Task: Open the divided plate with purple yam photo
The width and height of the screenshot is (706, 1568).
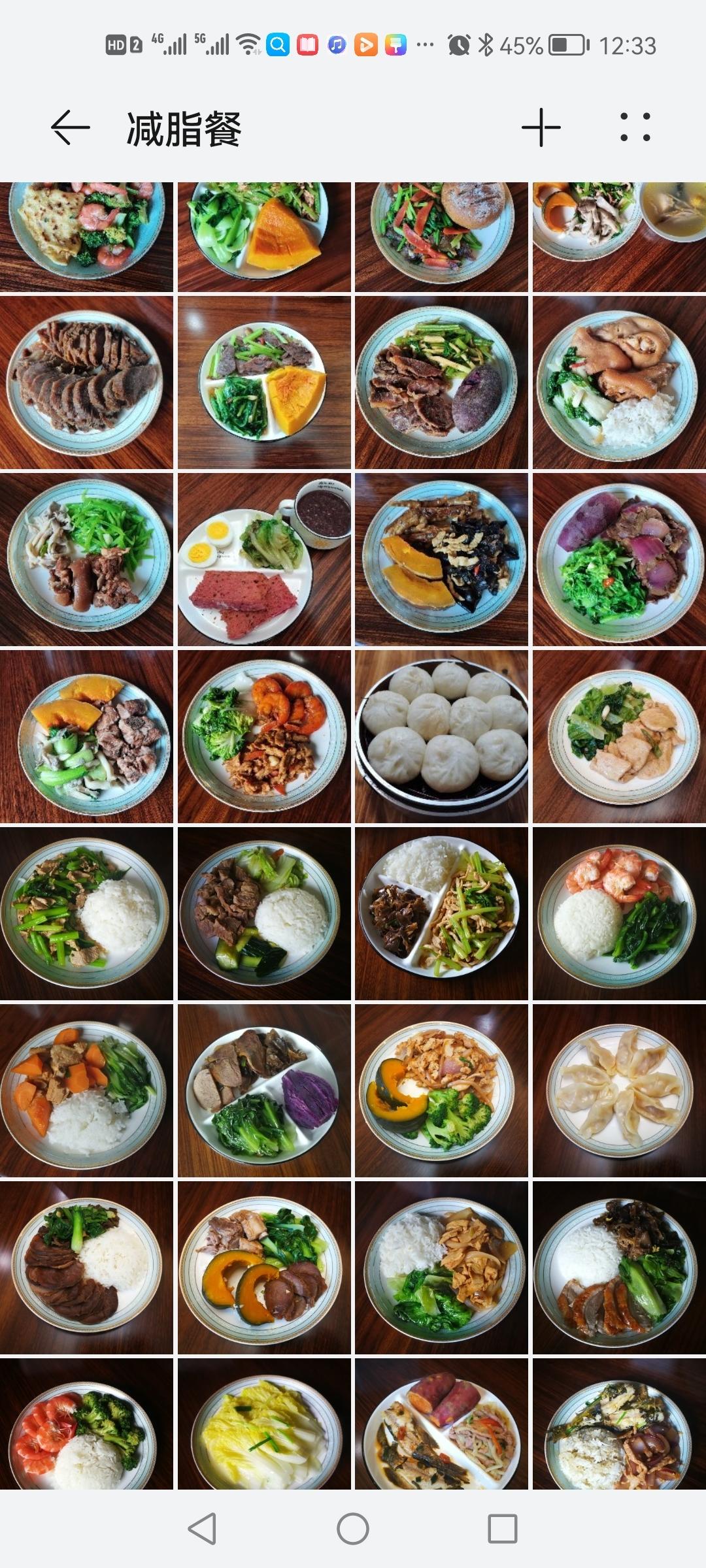Action: click(x=264, y=1090)
